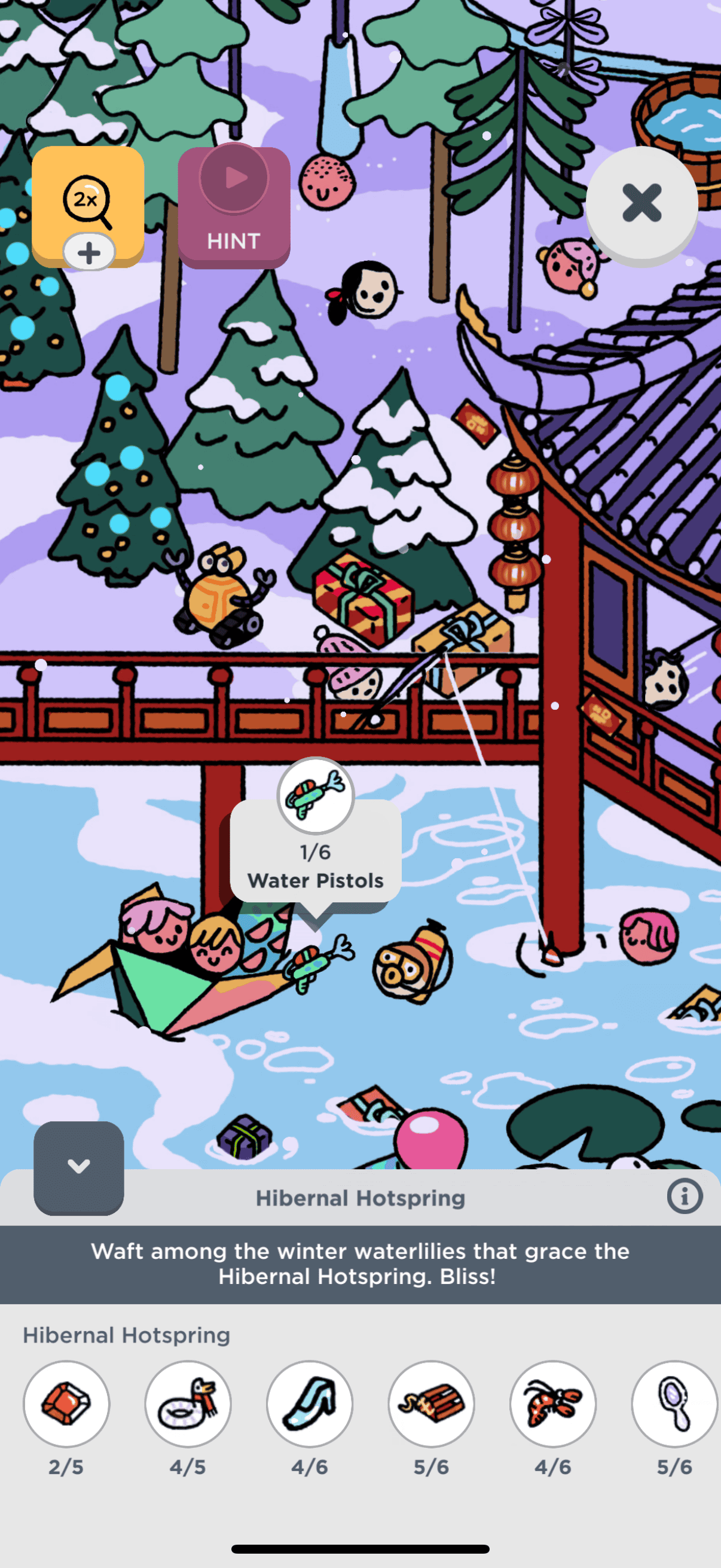Select the firecrackers item 5/6

(432, 1404)
